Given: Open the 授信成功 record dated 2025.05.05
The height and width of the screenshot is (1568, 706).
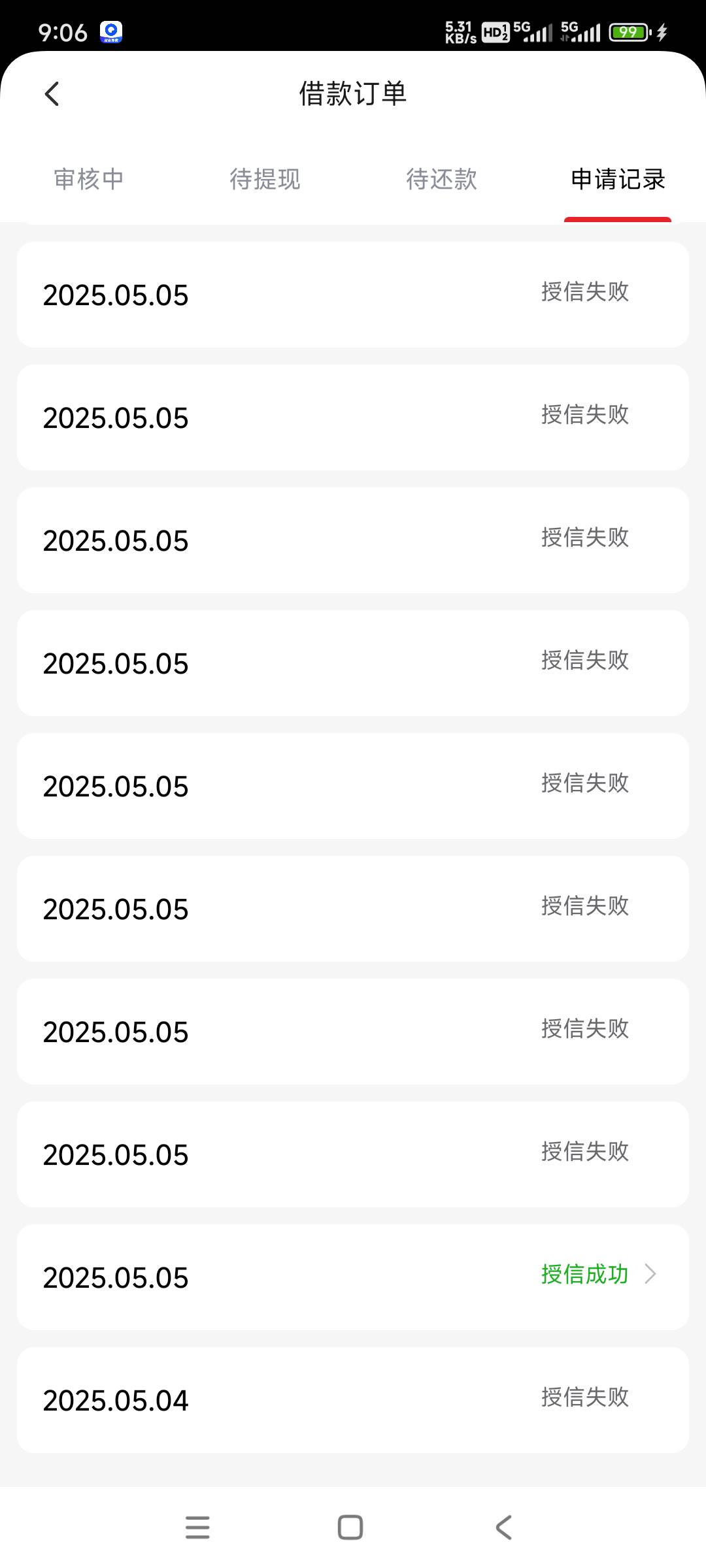Looking at the screenshot, I should tap(353, 1277).
